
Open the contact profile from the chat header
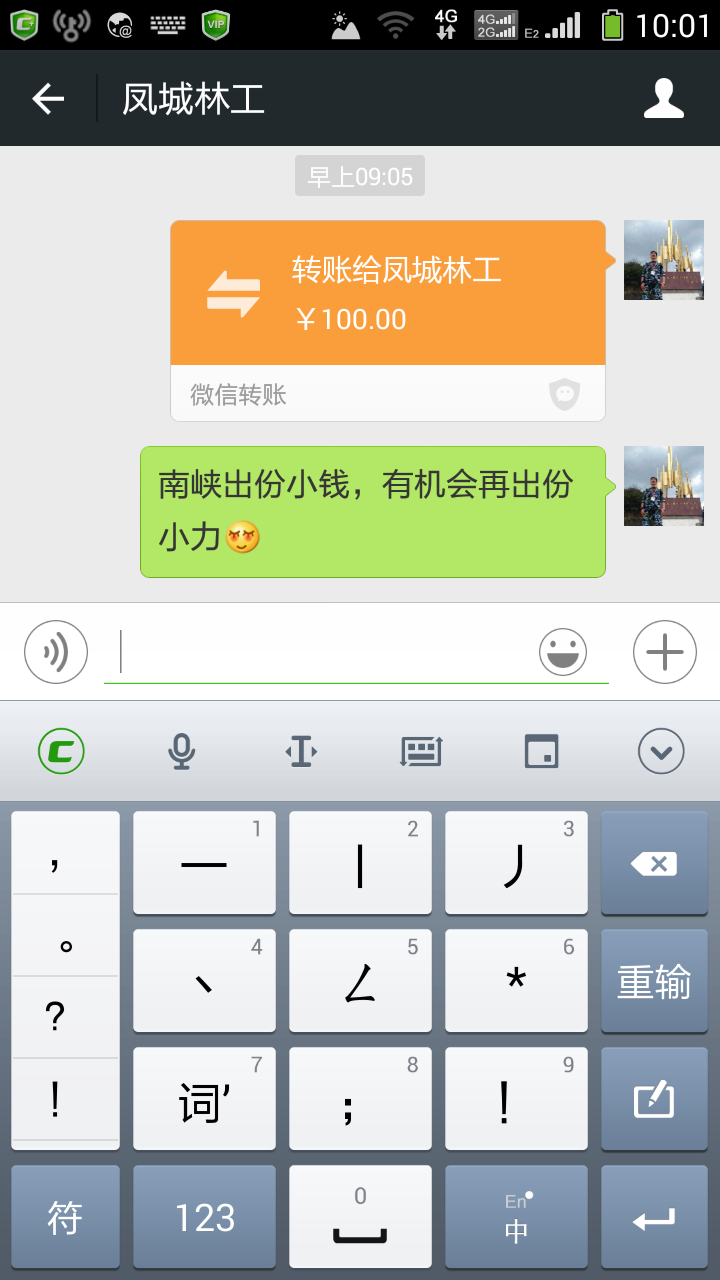[x=664, y=97]
